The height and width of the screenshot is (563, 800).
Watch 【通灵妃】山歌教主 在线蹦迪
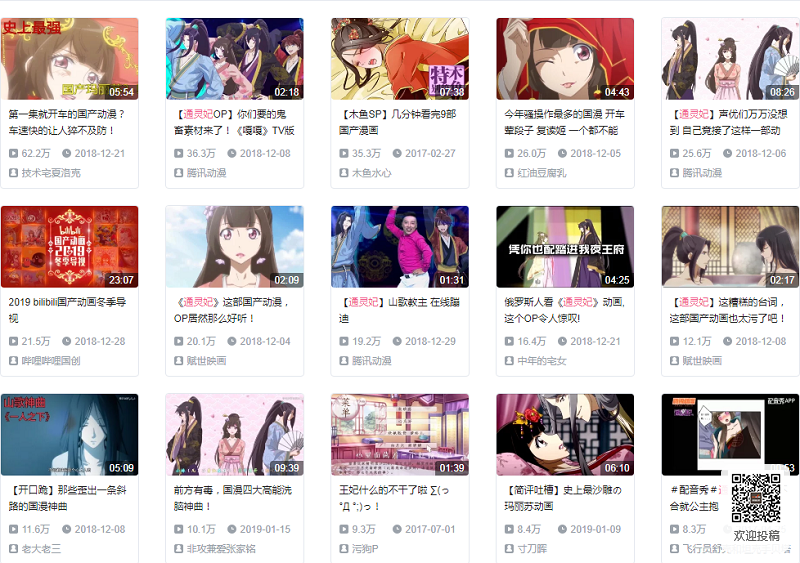click(399, 247)
